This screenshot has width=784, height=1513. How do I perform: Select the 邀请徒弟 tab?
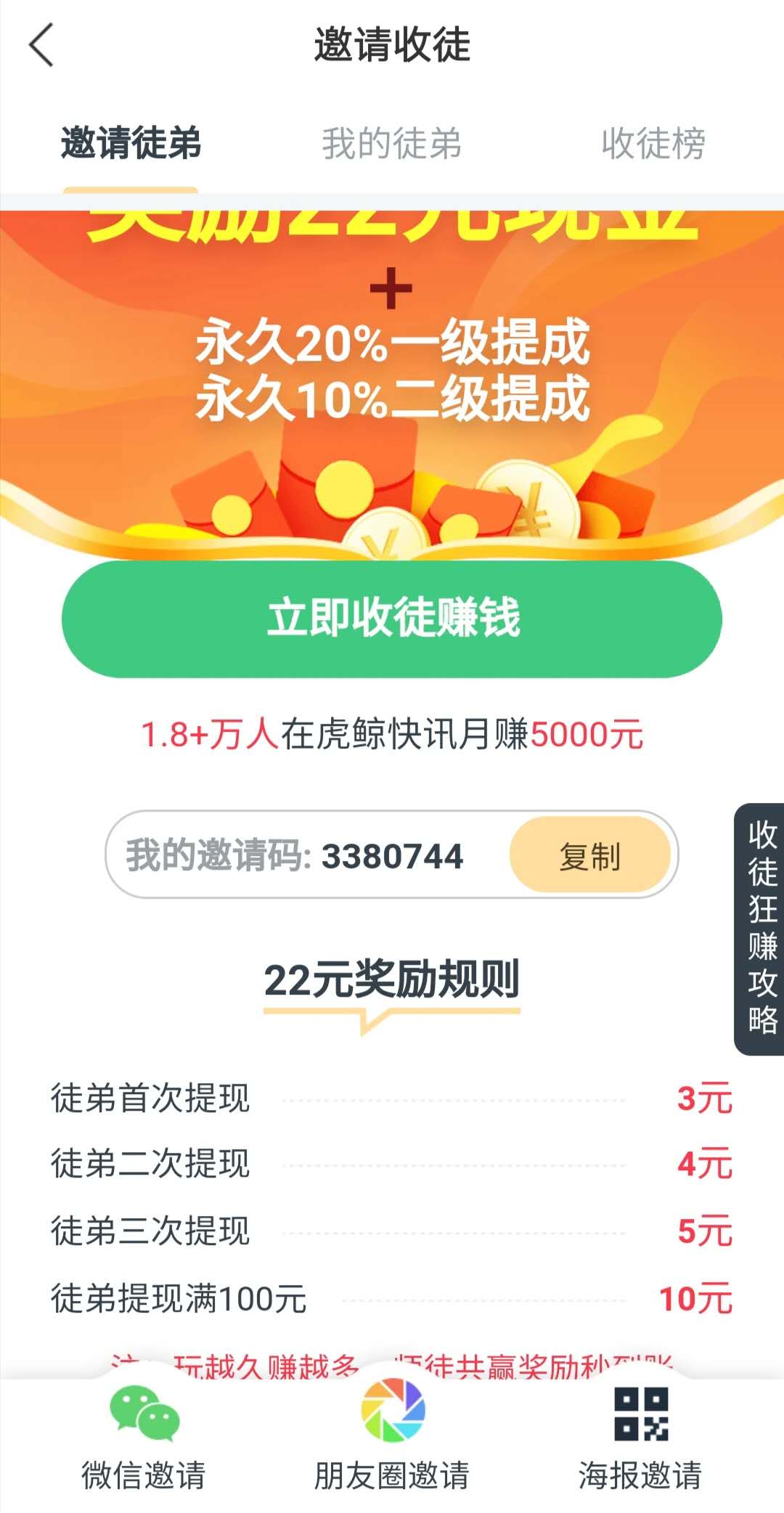(131, 142)
